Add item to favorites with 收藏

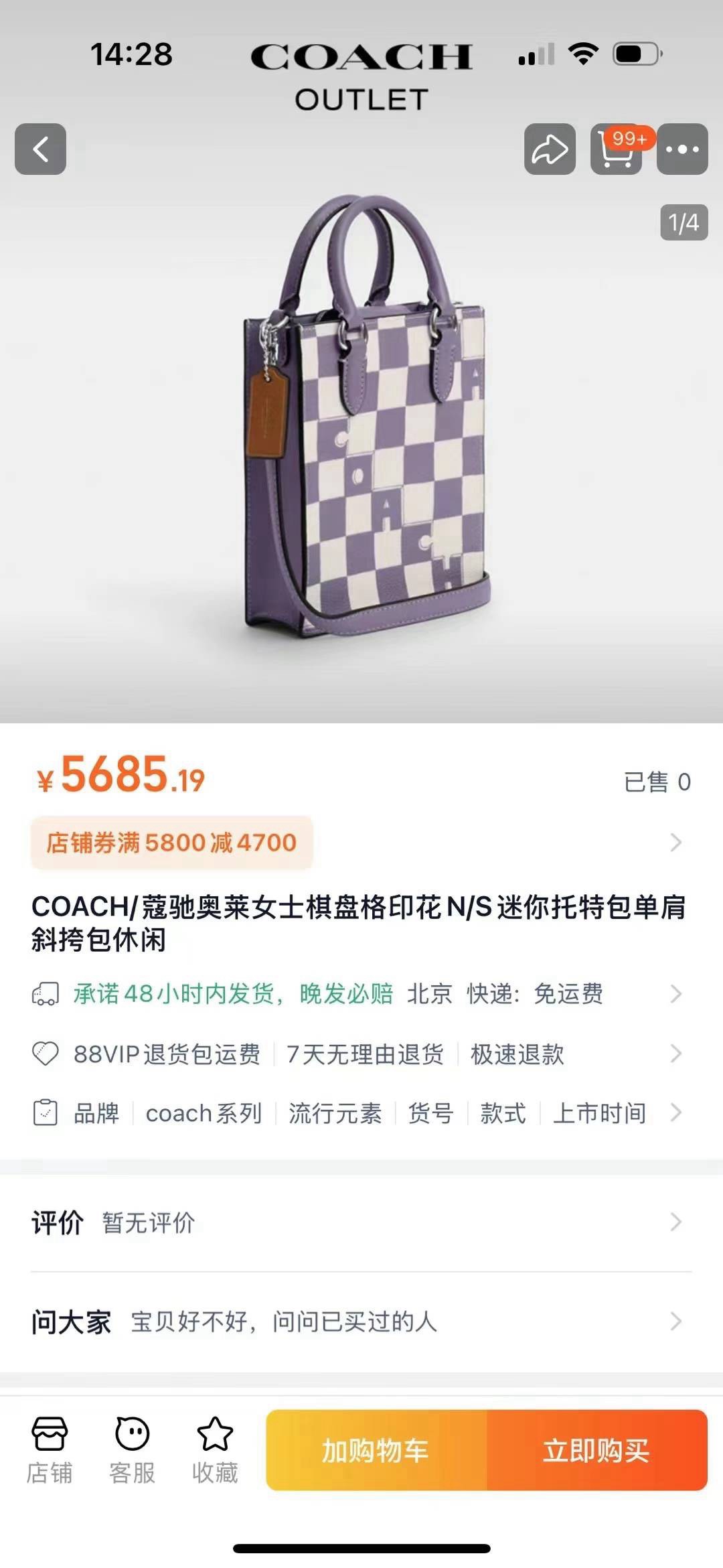pyautogui.click(x=215, y=1449)
